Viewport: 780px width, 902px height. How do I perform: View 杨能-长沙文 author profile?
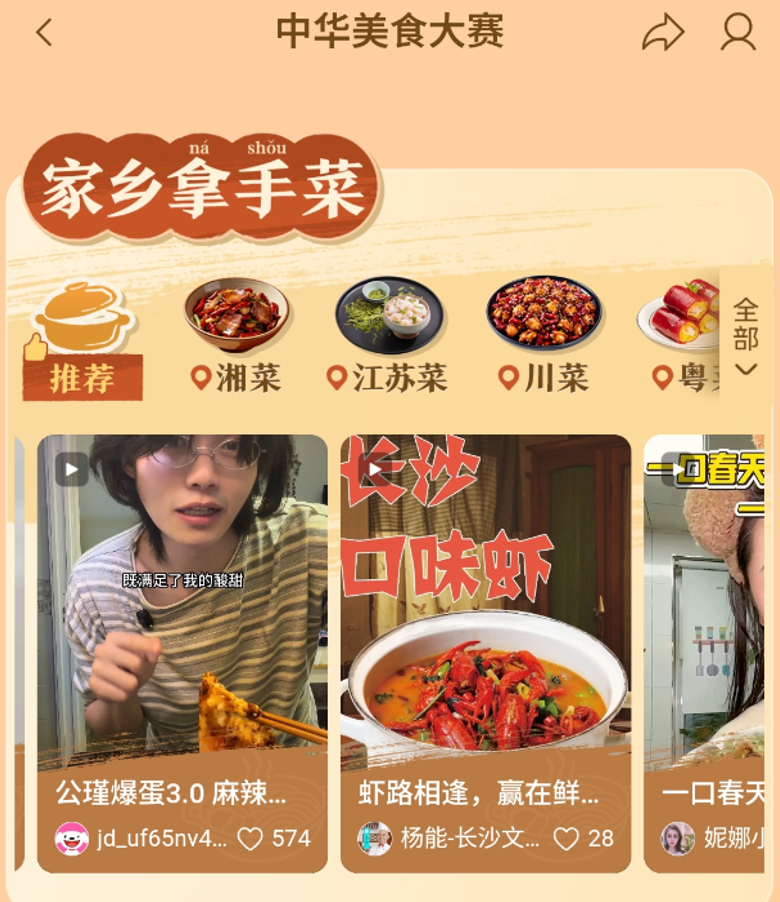tap(448, 838)
